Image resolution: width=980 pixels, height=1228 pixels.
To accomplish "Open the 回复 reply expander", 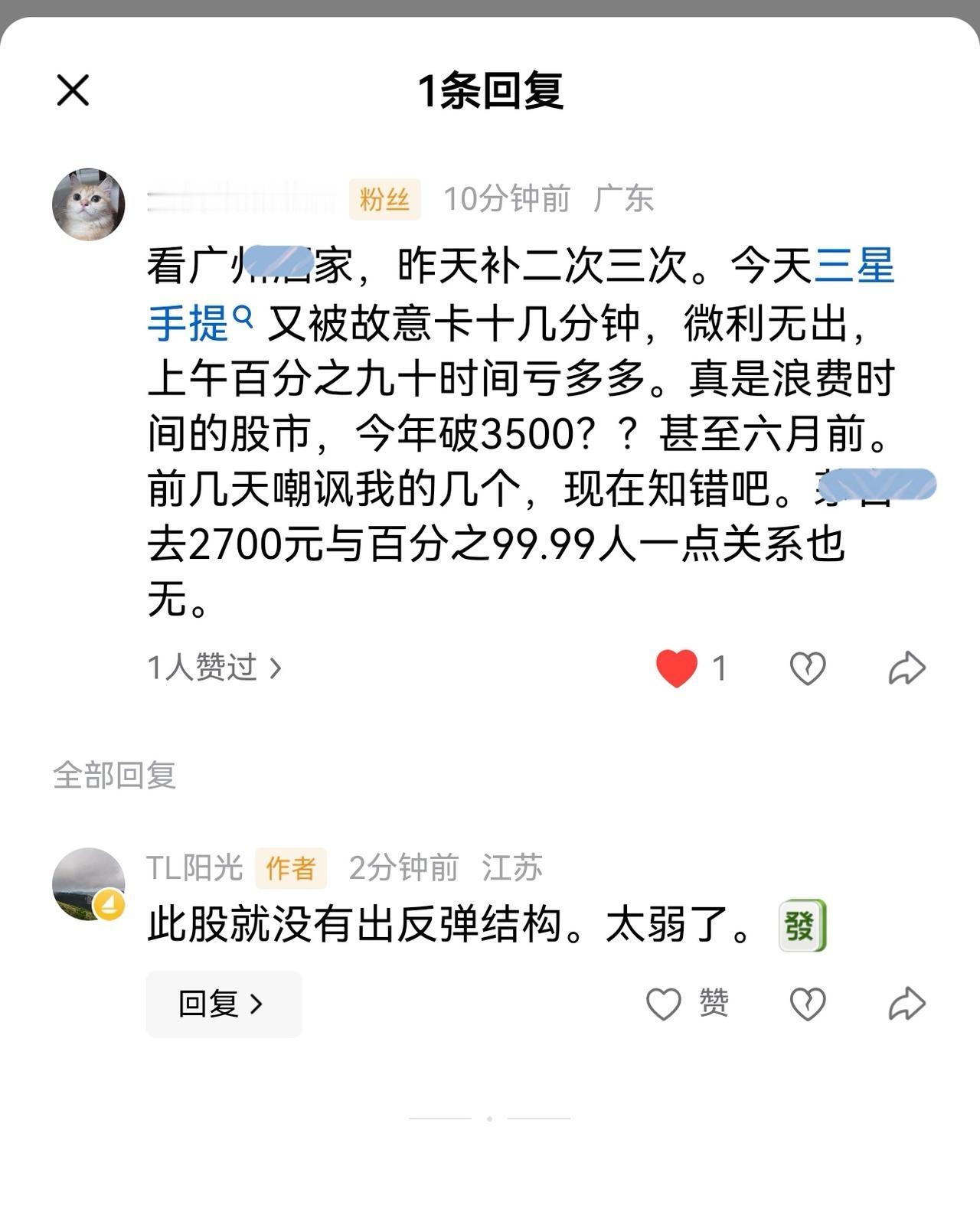I will [223, 1004].
